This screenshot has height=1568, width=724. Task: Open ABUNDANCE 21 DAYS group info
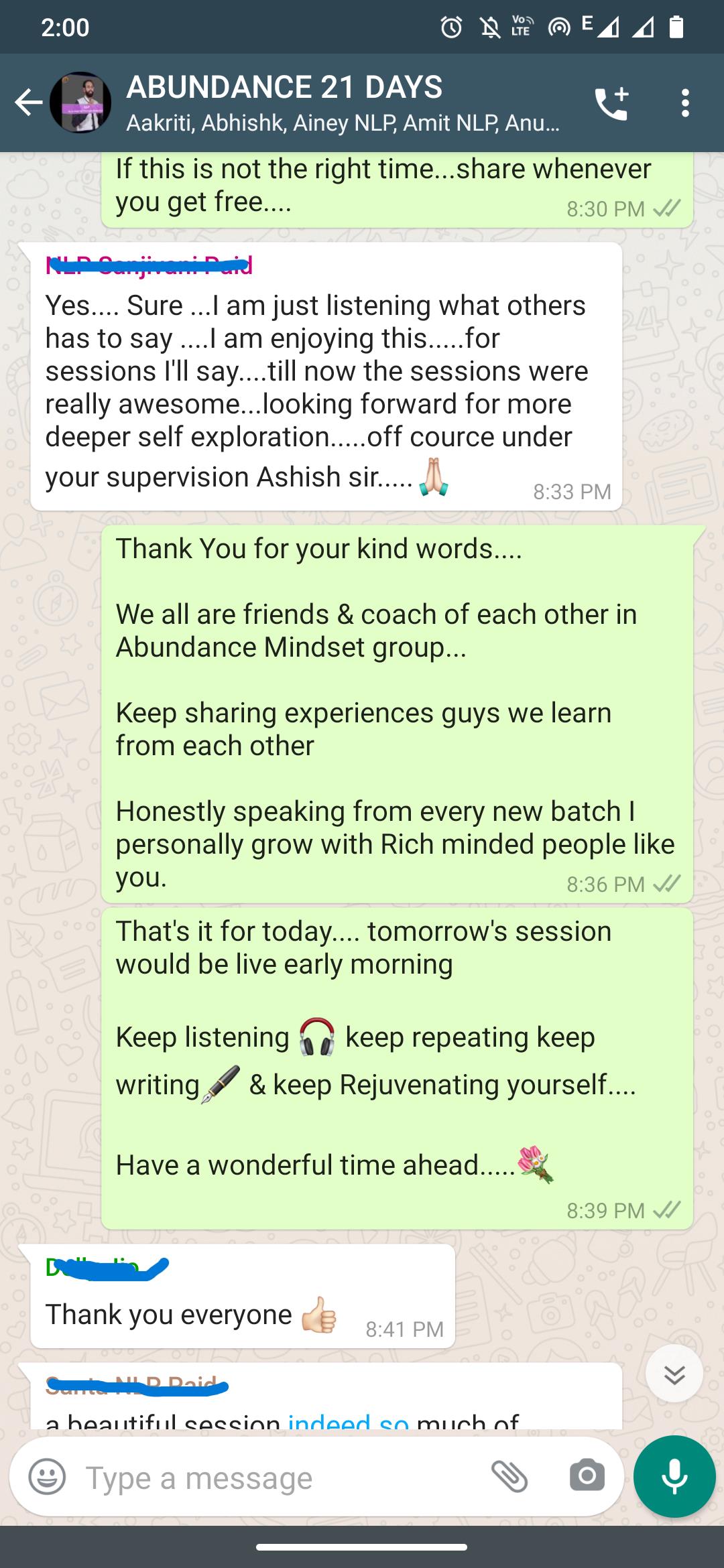coord(343,103)
